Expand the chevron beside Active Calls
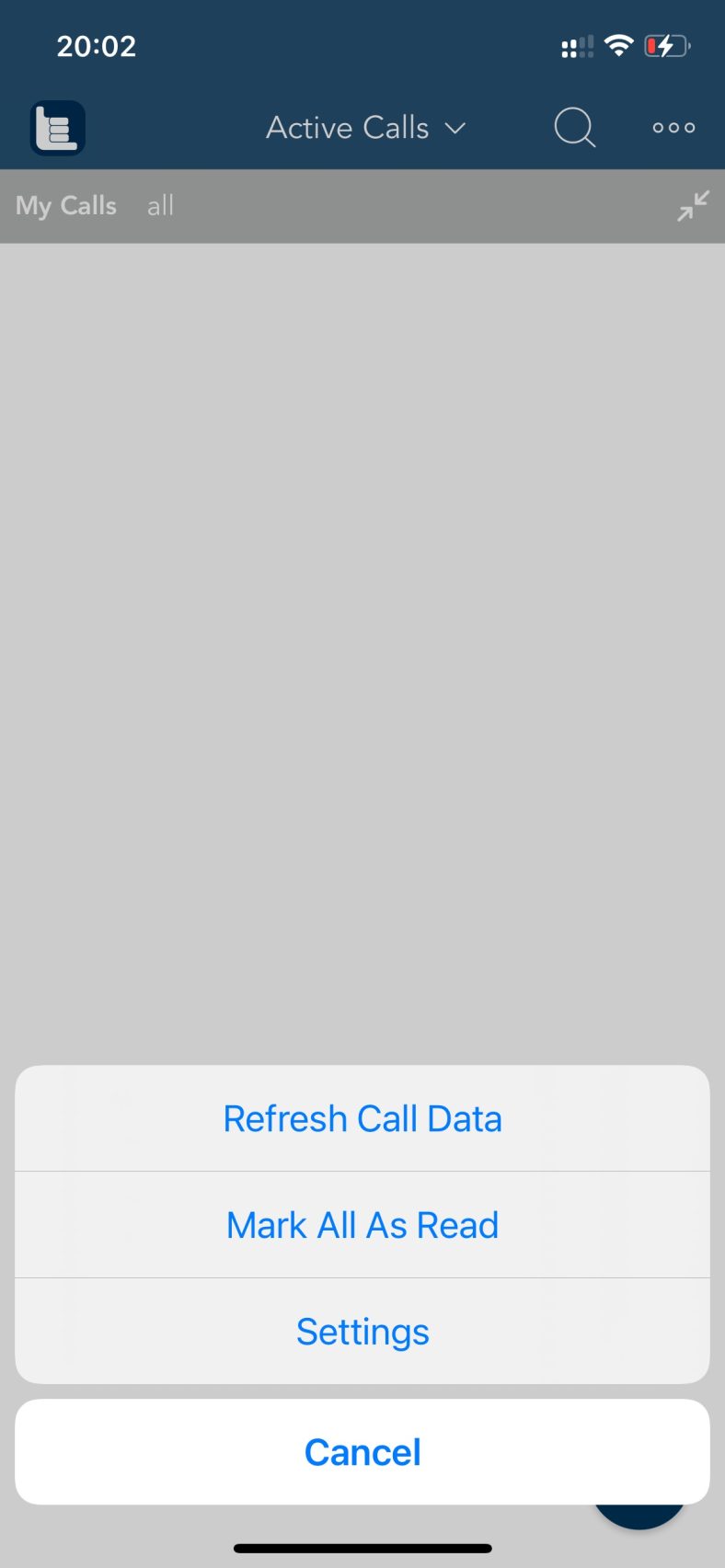 point(455,129)
